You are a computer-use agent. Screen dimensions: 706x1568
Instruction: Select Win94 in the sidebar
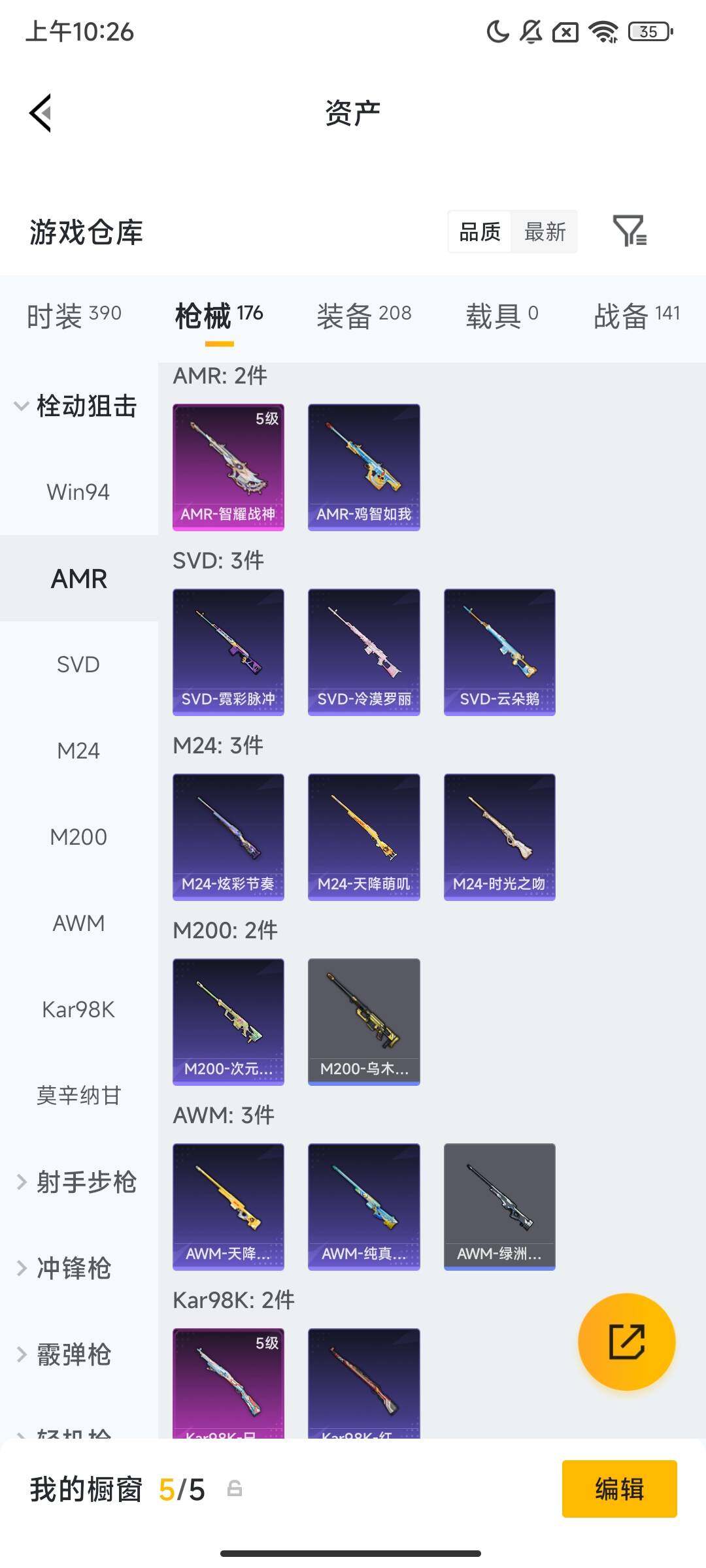click(x=78, y=492)
